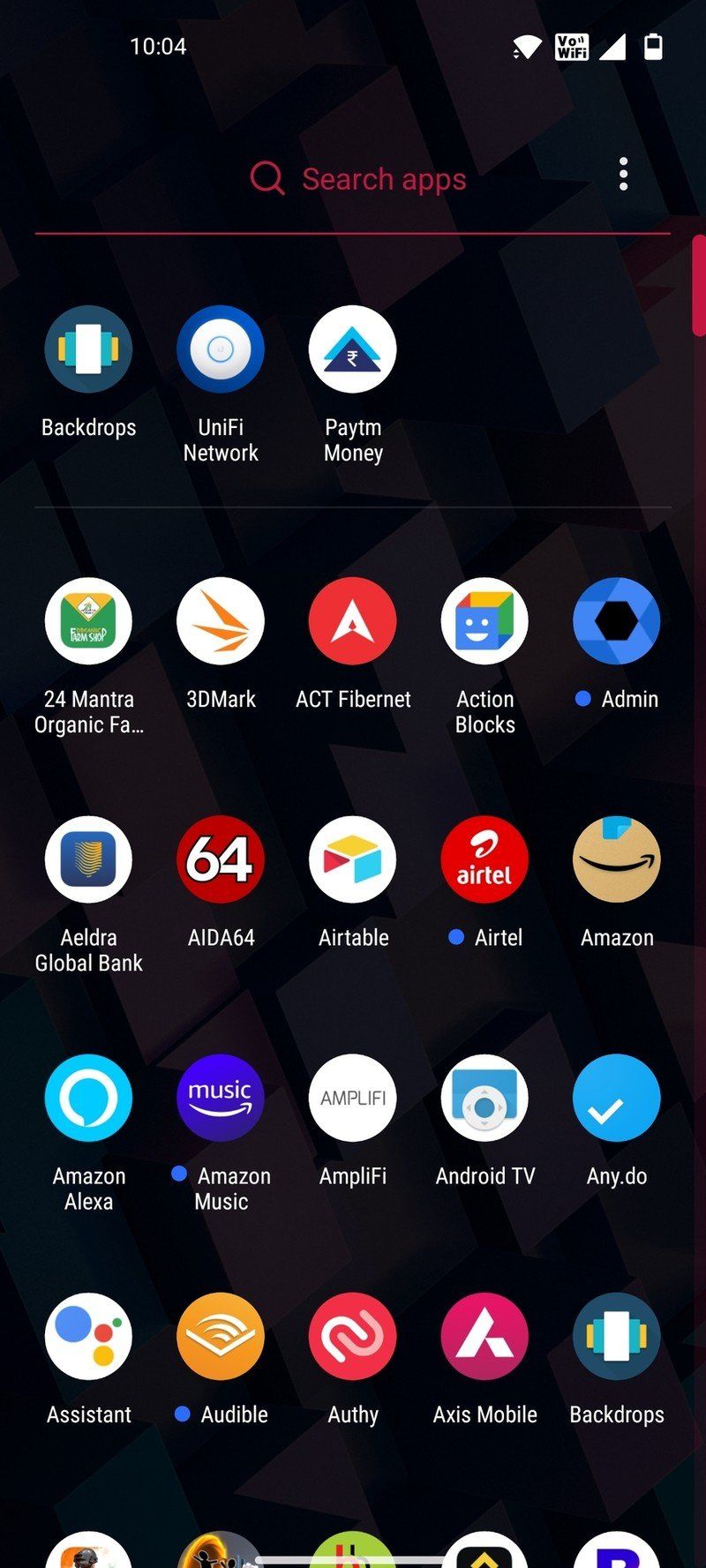This screenshot has width=706, height=1568.
Task: Open ACT Fibernet app
Action: click(353, 621)
